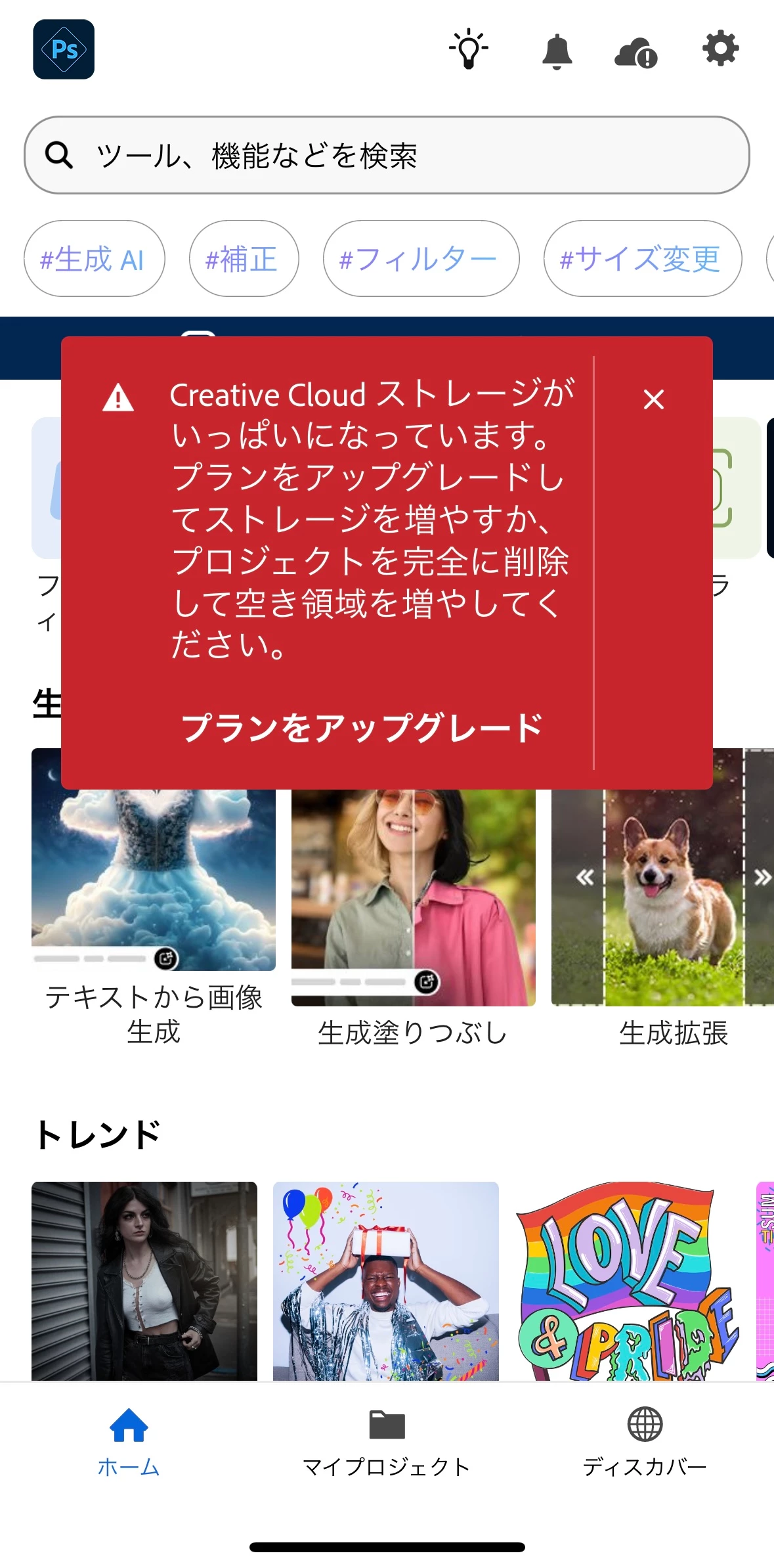Image resolution: width=774 pixels, height=1568 pixels.
Task: Choose the #フィルター chip
Action: click(421, 259)
